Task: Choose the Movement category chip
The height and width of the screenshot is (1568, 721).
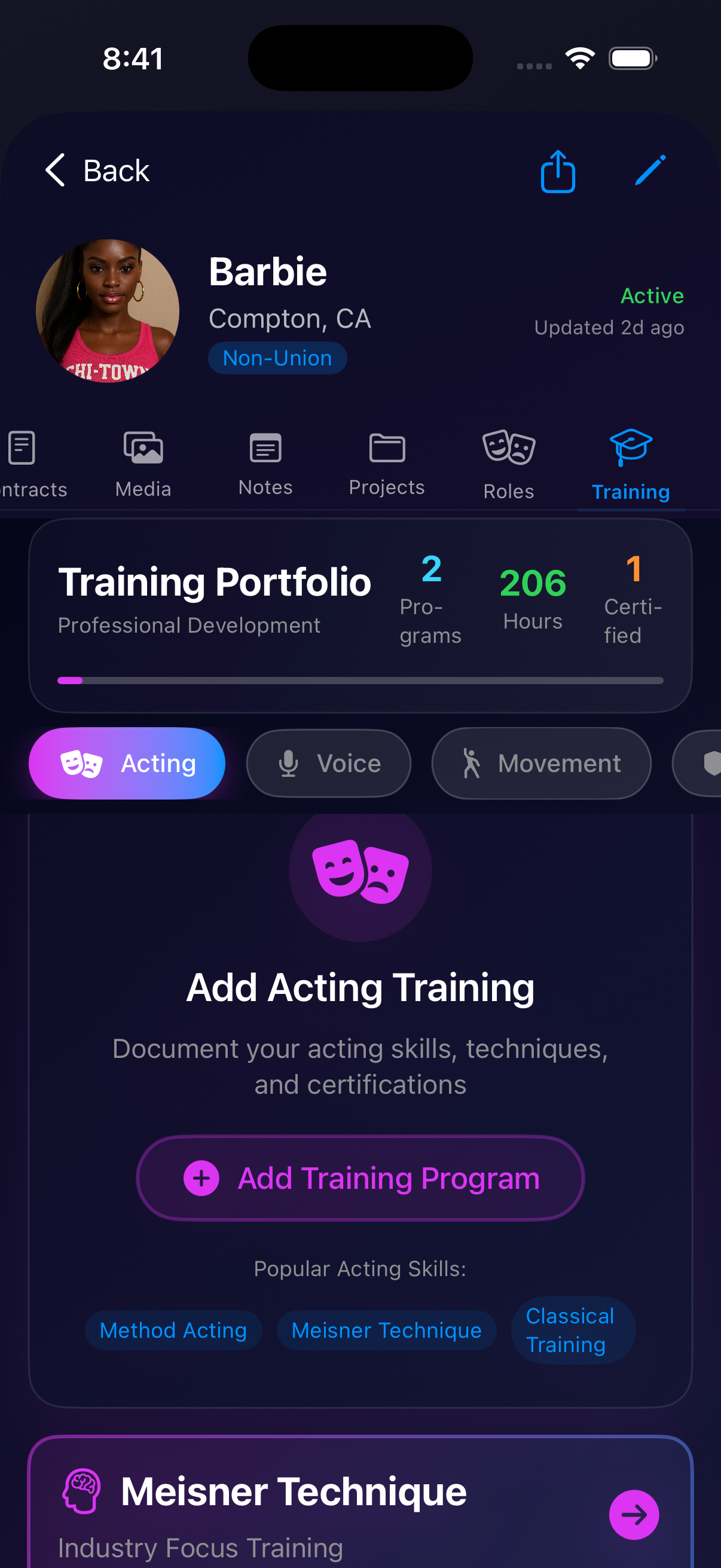Action: tap(541, 763)
